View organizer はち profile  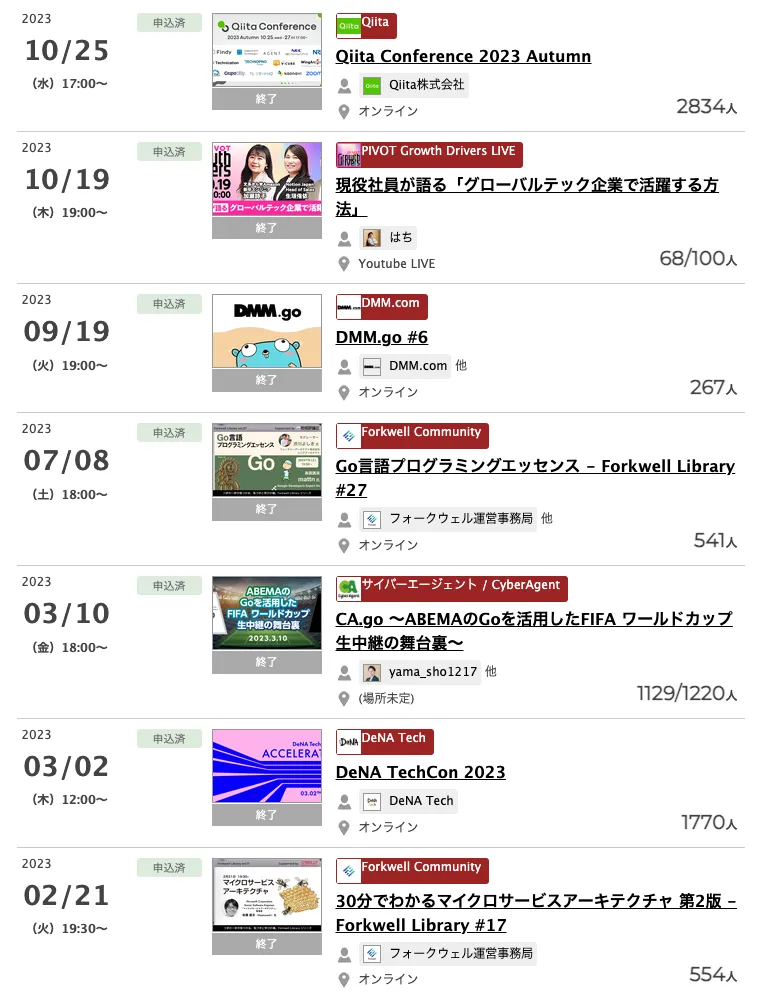click(388, 238)
